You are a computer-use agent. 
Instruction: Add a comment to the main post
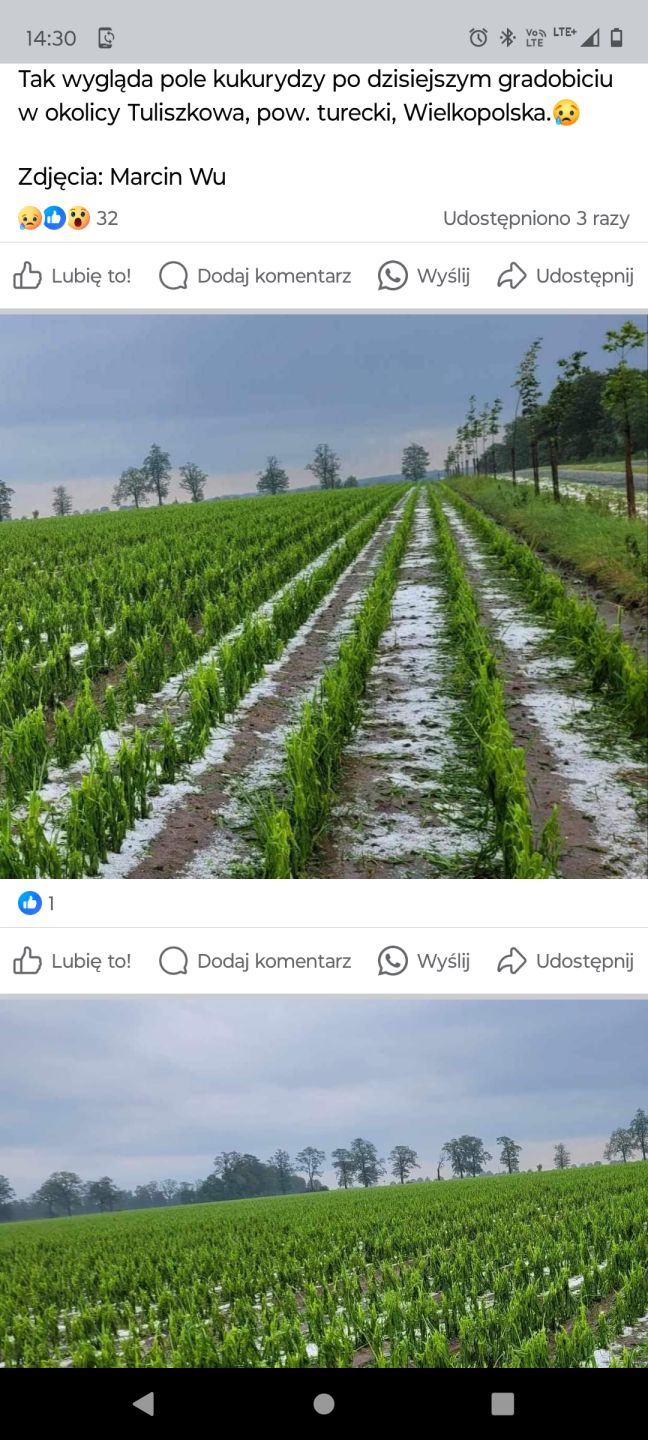click(256, 276)
